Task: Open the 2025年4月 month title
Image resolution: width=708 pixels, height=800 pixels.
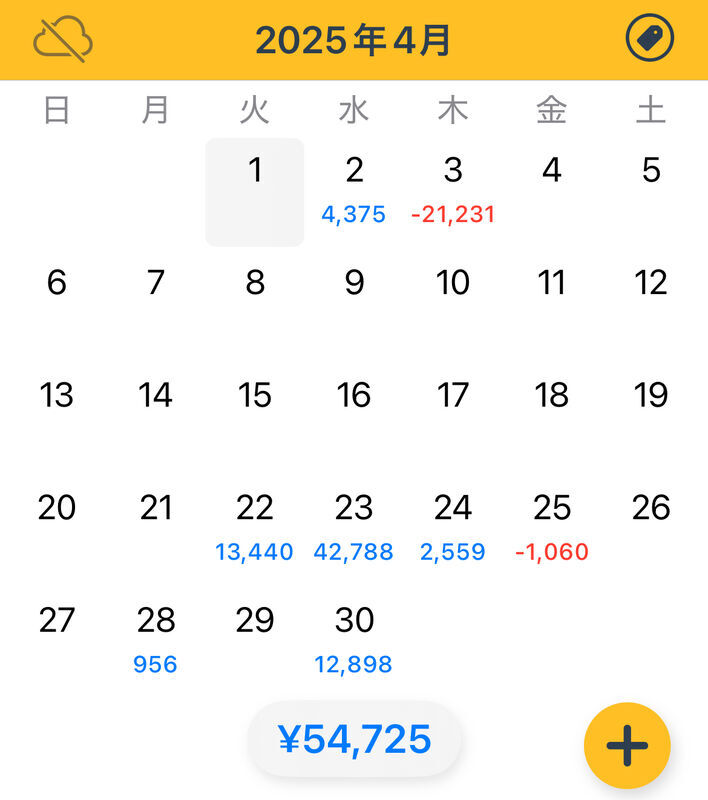Action: [354, 40]
